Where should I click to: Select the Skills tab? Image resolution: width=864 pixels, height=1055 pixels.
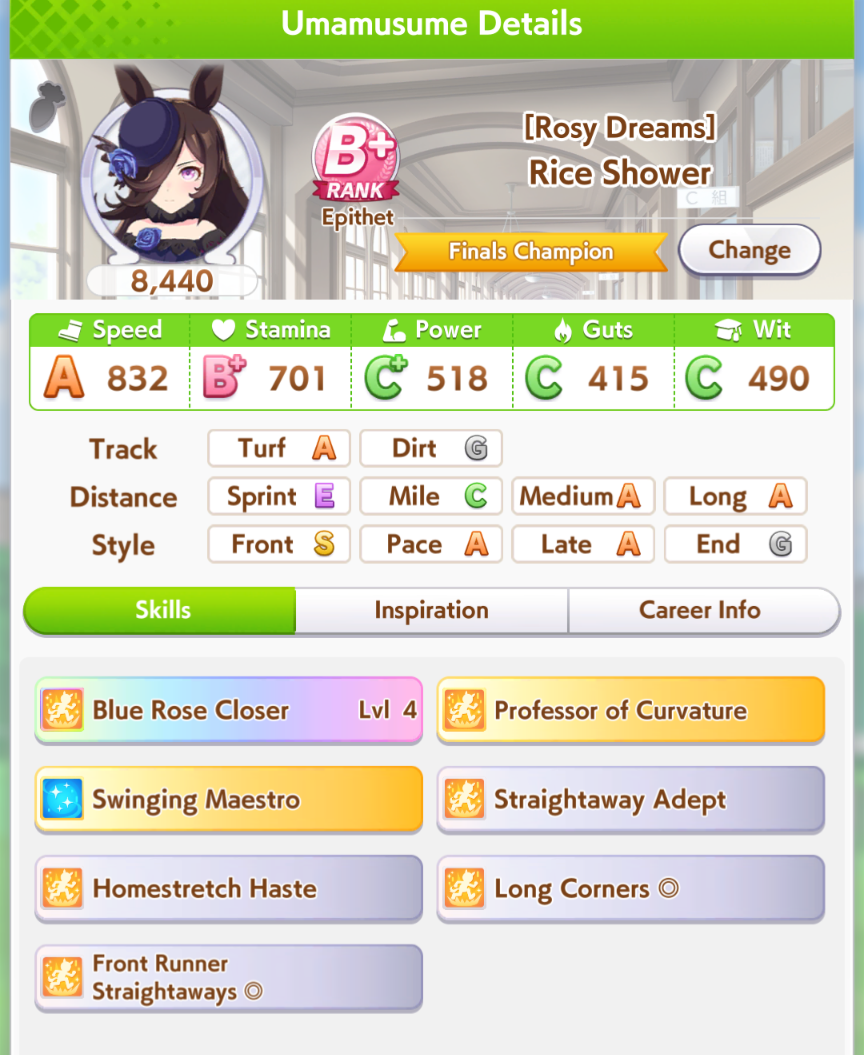point(162,610)
